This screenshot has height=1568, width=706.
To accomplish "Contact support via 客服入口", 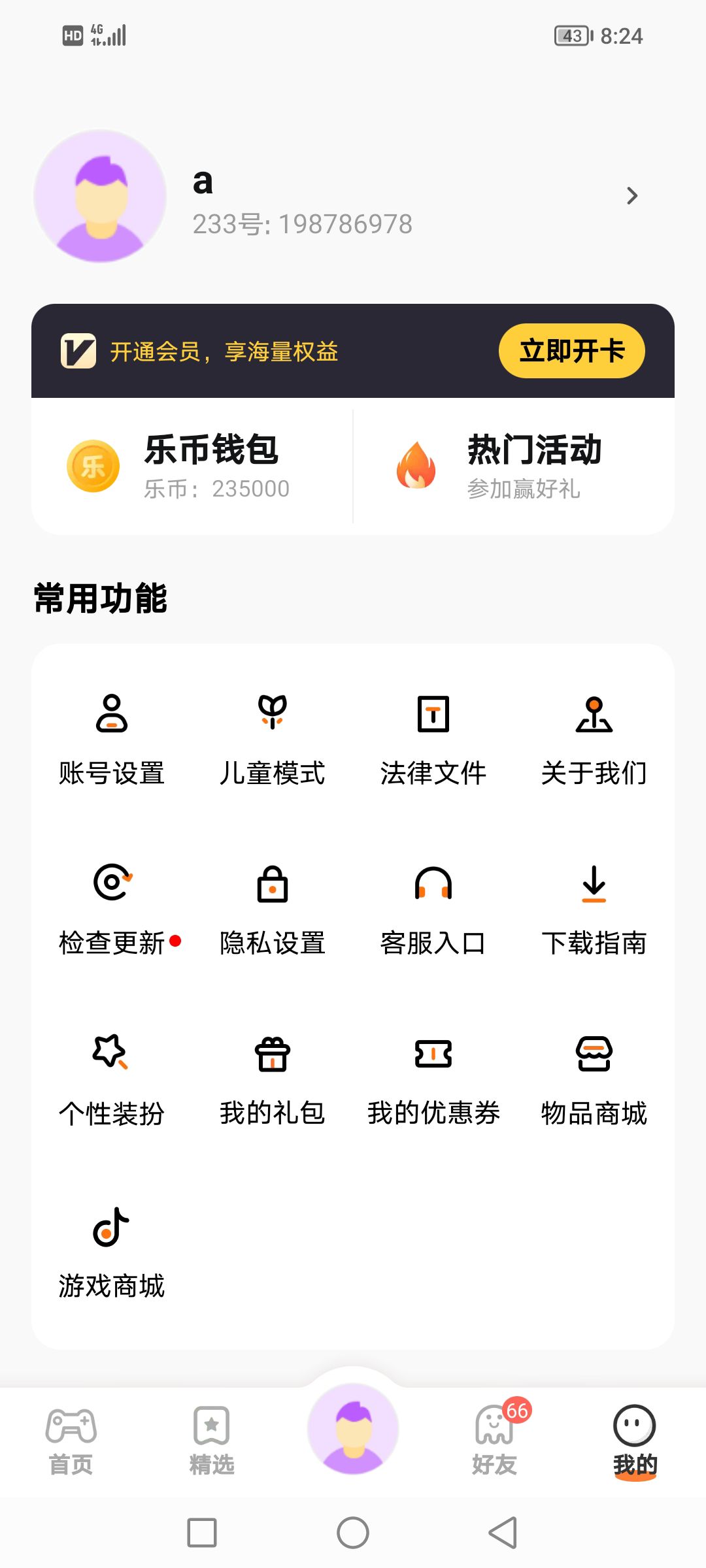I will coord(433,909).
